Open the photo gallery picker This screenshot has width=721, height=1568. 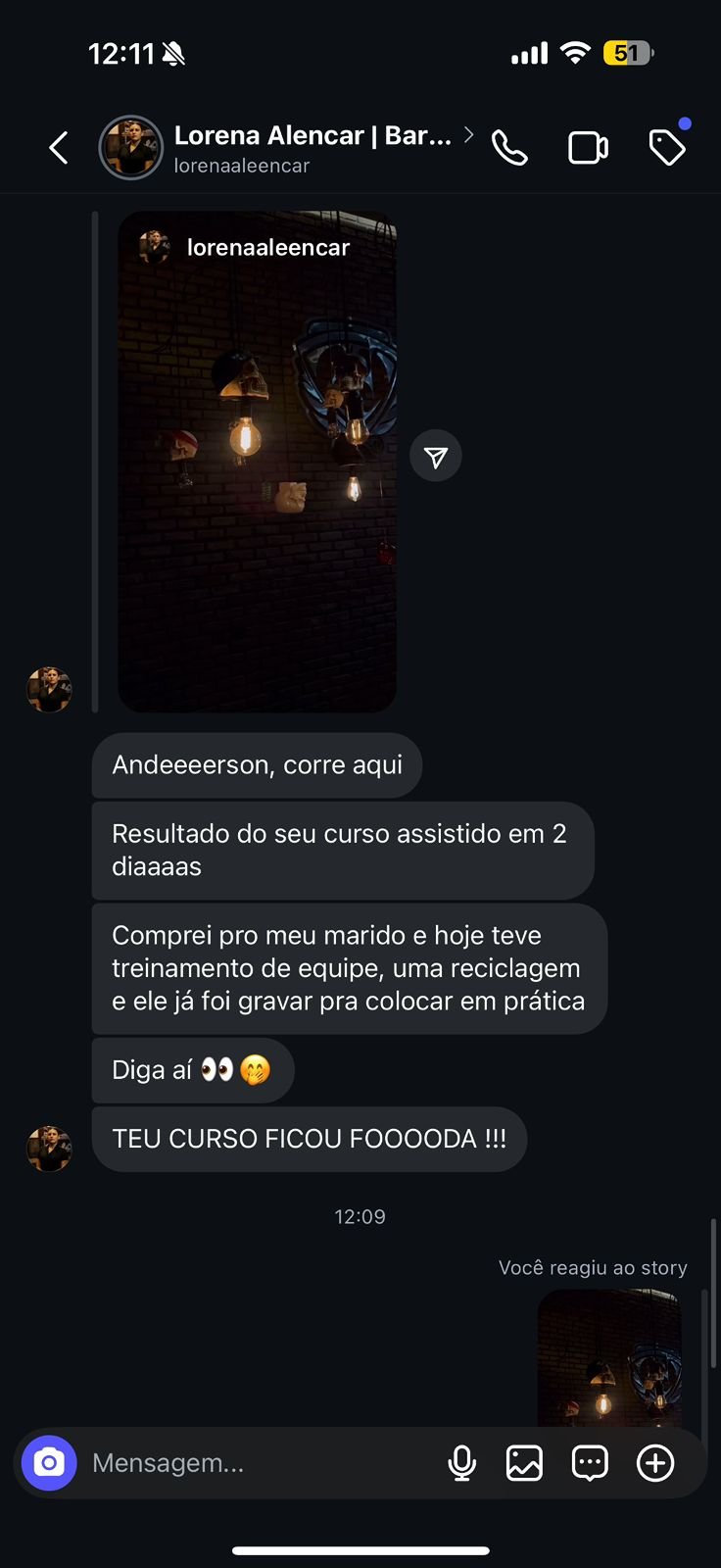pyautogui.click(x=524, y=1463)
